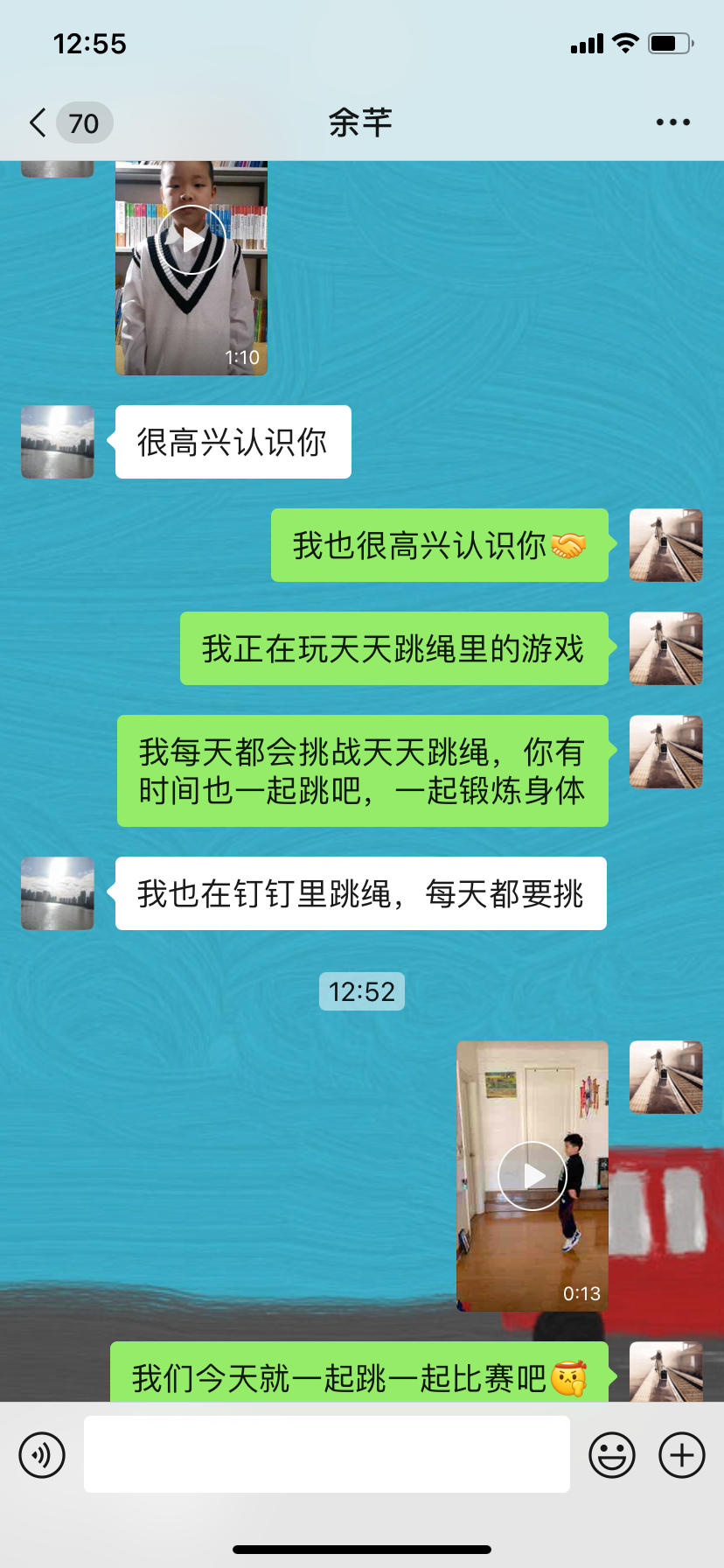Open the chat's more options menu
This screenshot has height=1568, width=724.
[672, 122]
